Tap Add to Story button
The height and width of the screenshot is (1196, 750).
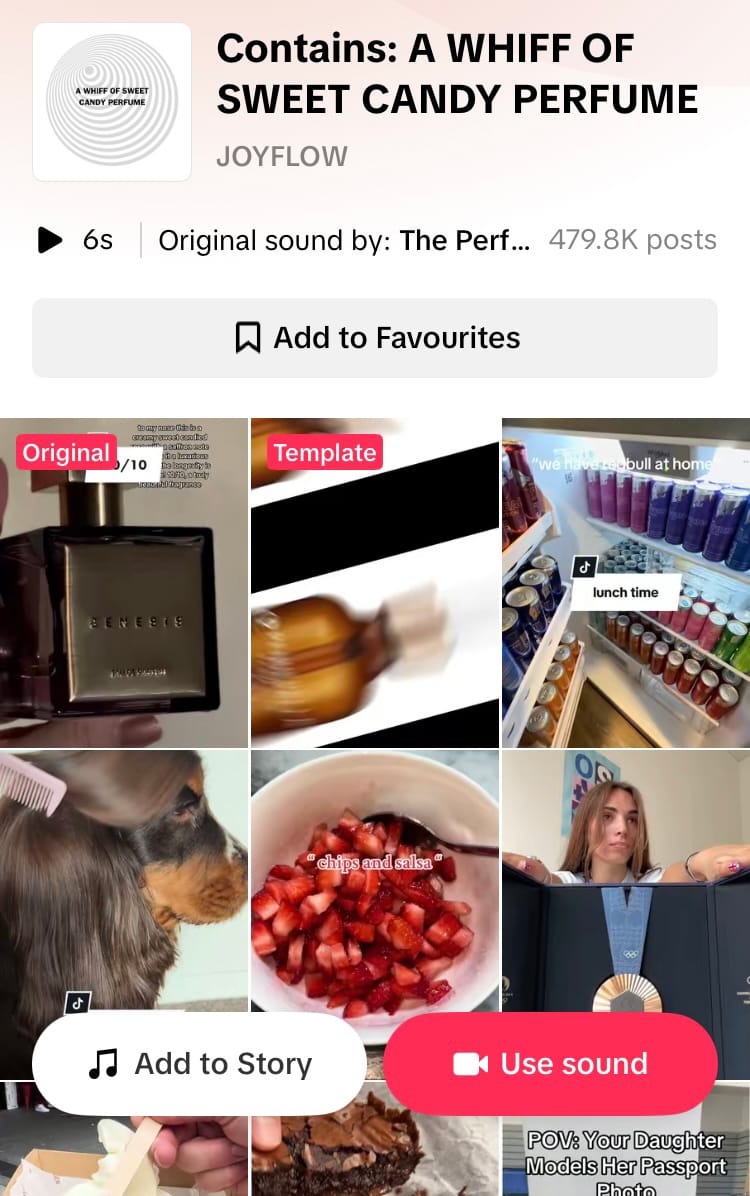(x=200, y=1064)
